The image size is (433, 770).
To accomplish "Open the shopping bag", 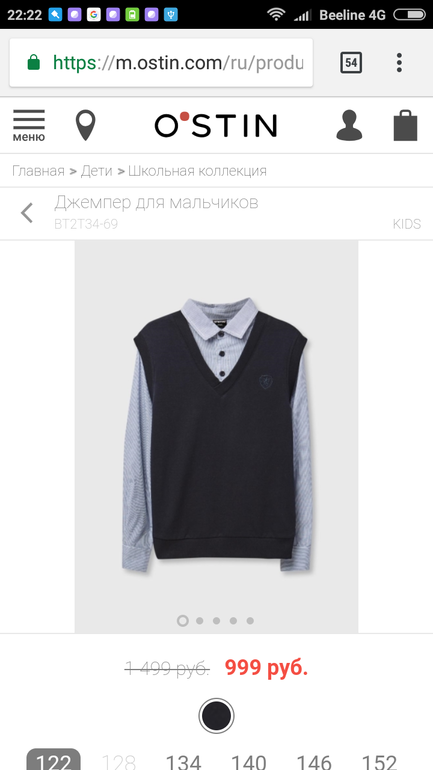I will pyautogui.click(x=406, y=125).
